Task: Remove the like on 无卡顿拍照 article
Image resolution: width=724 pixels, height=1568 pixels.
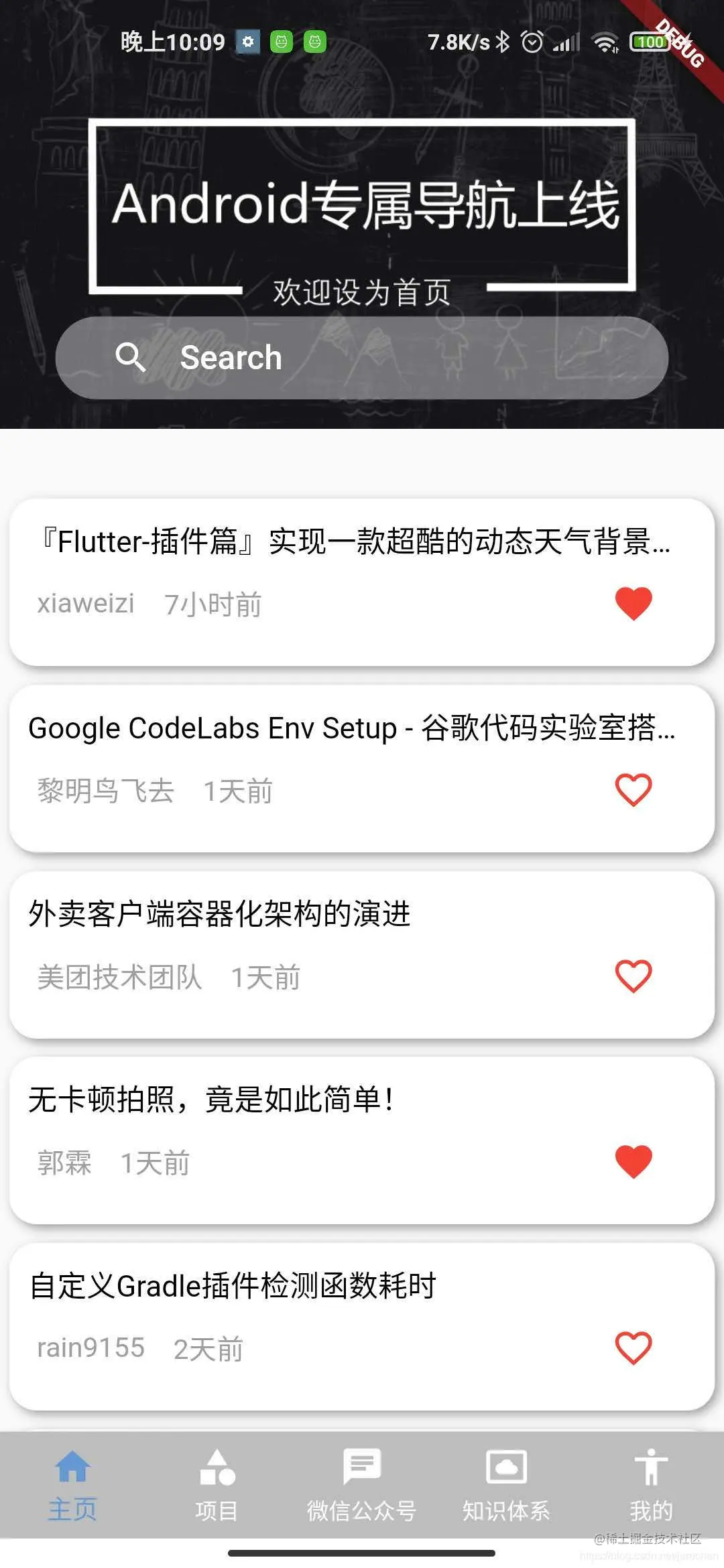Action: tap(633, 1161)
